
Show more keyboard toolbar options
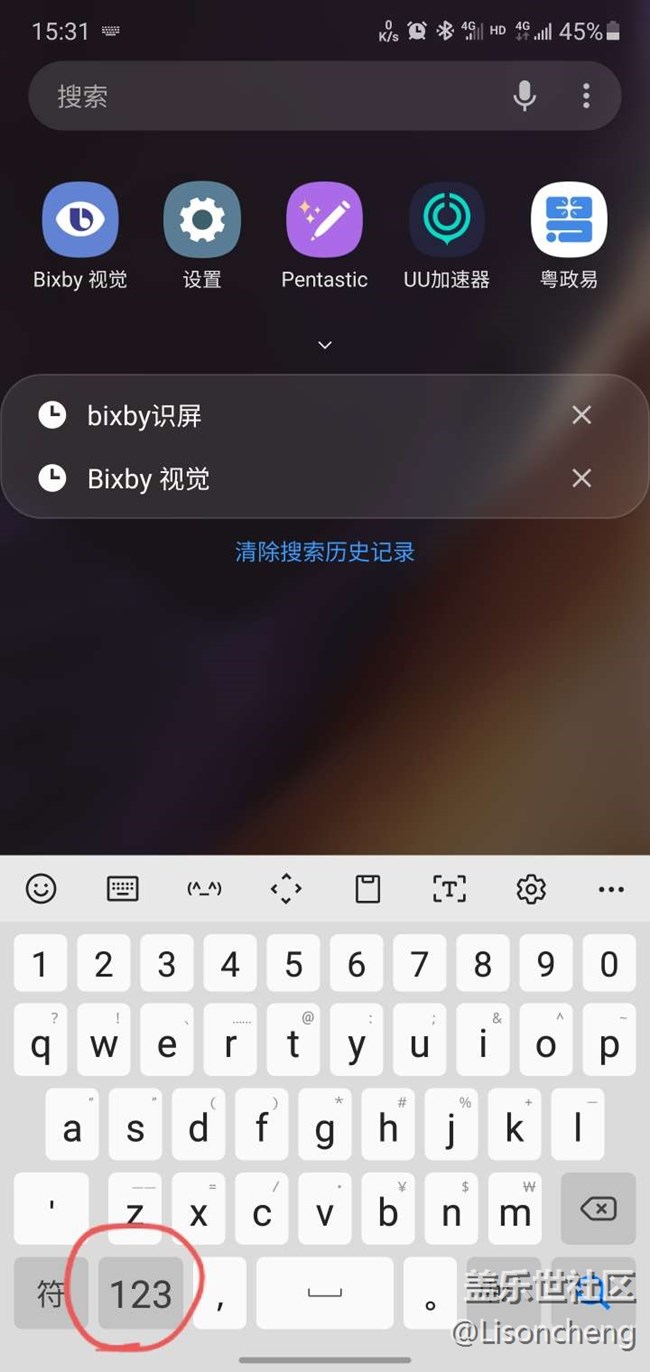pyautogui.click(x=610, y=888)
